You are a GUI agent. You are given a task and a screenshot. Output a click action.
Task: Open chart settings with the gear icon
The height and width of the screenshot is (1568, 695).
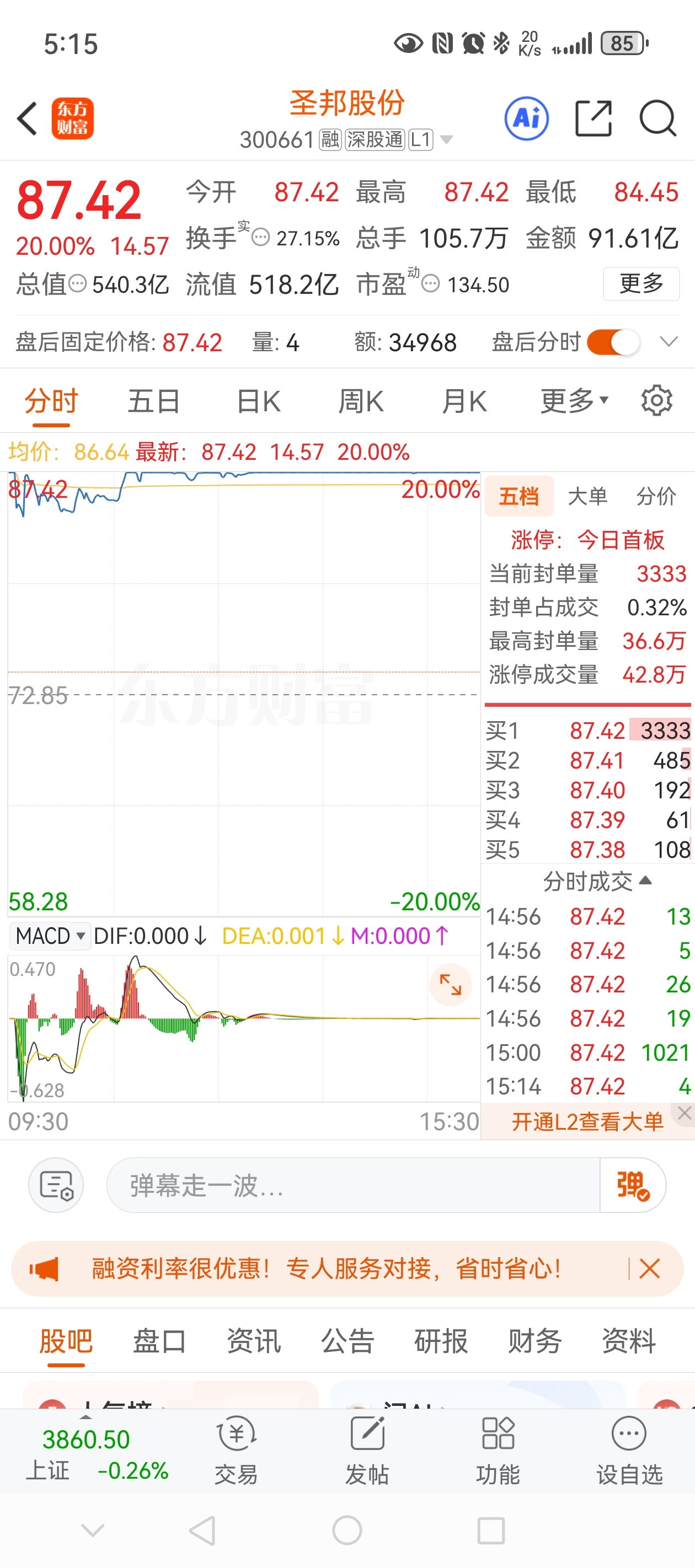coord(656,400)
